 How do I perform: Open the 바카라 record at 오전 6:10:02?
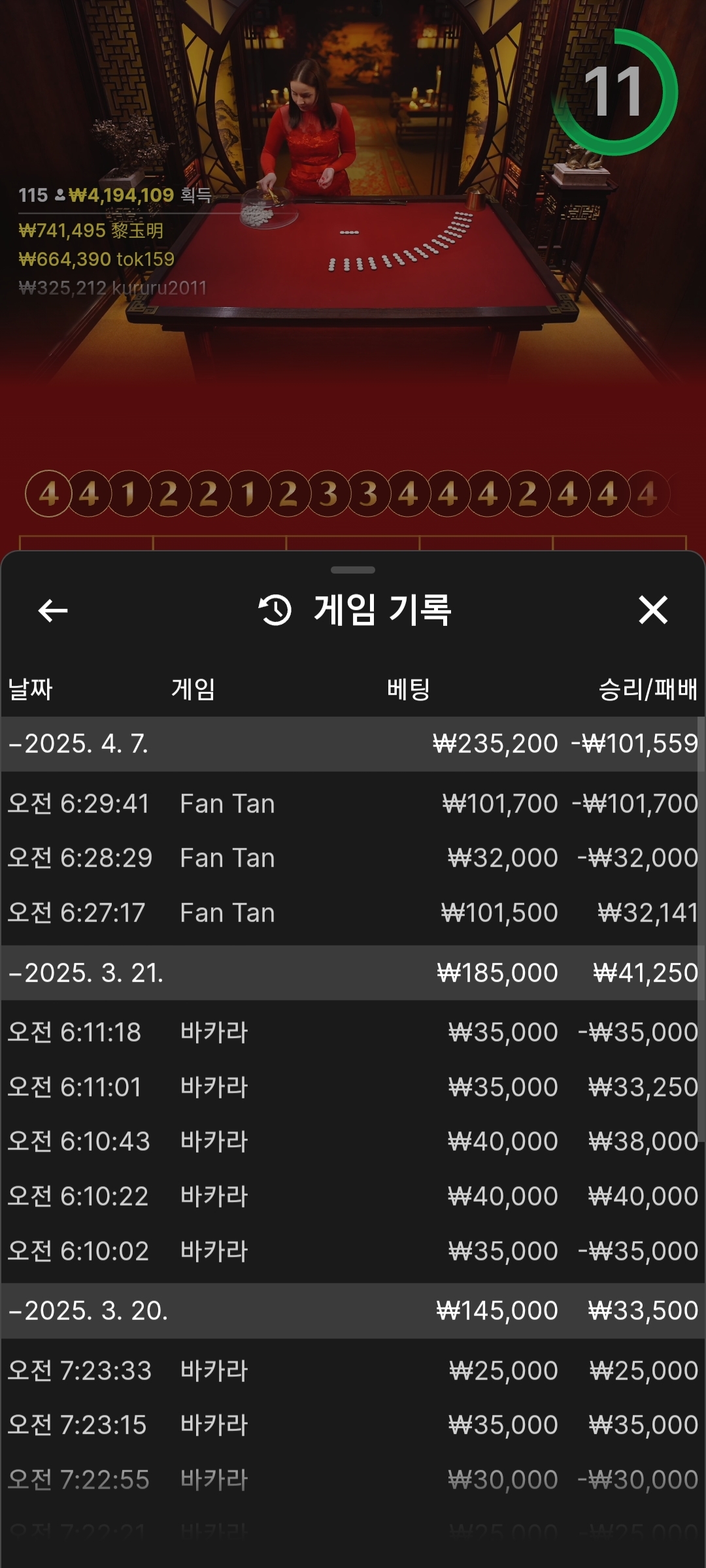[353, 1251]
